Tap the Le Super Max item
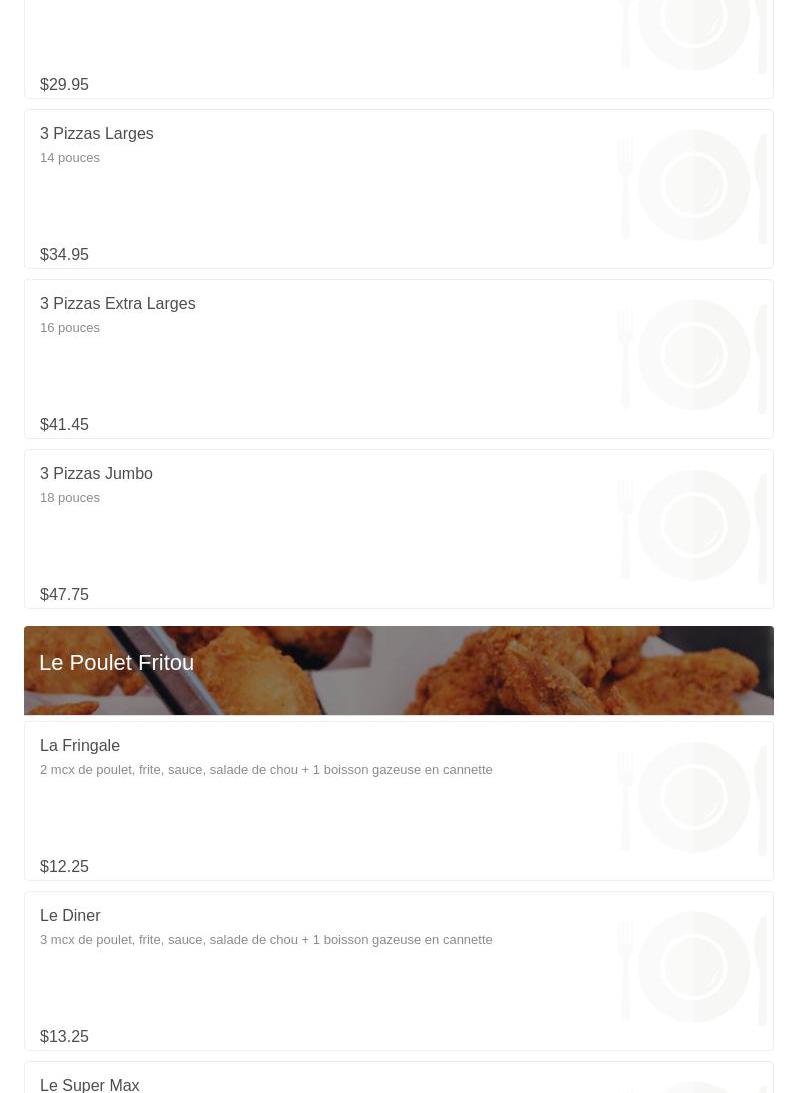785x1093 pixels. [90, 1084]
